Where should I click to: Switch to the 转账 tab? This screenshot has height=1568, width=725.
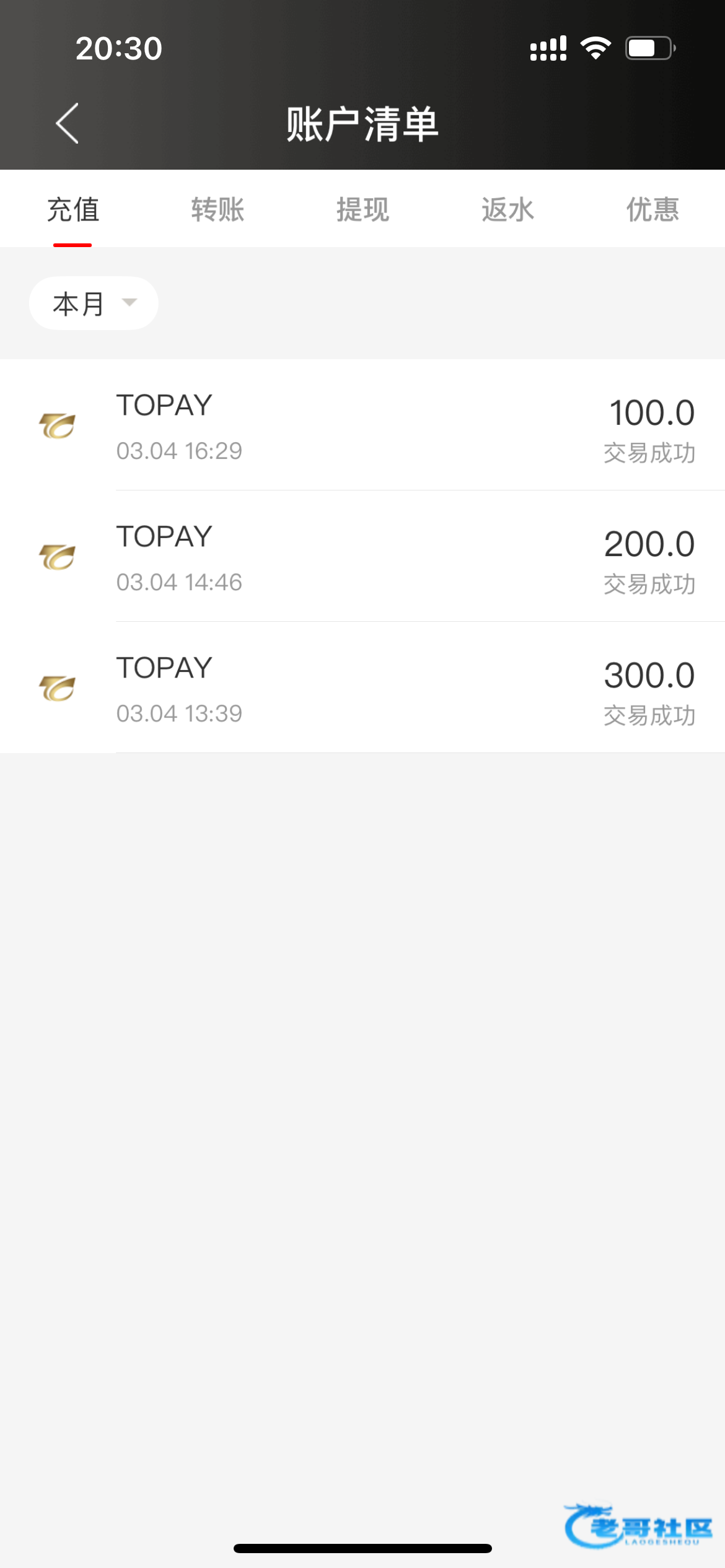(217, 209)
